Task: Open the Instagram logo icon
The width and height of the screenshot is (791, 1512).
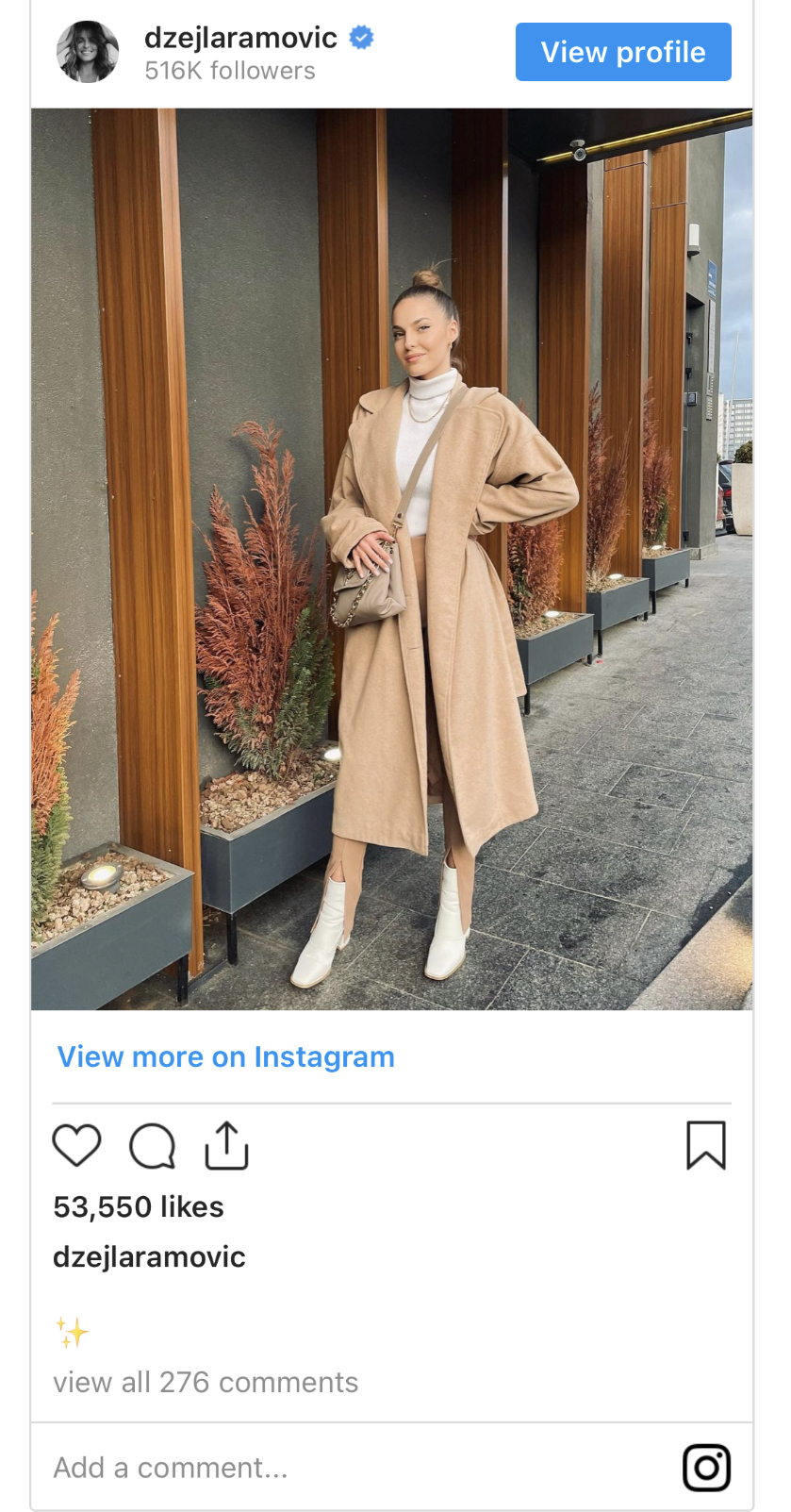Action: 706,1468
